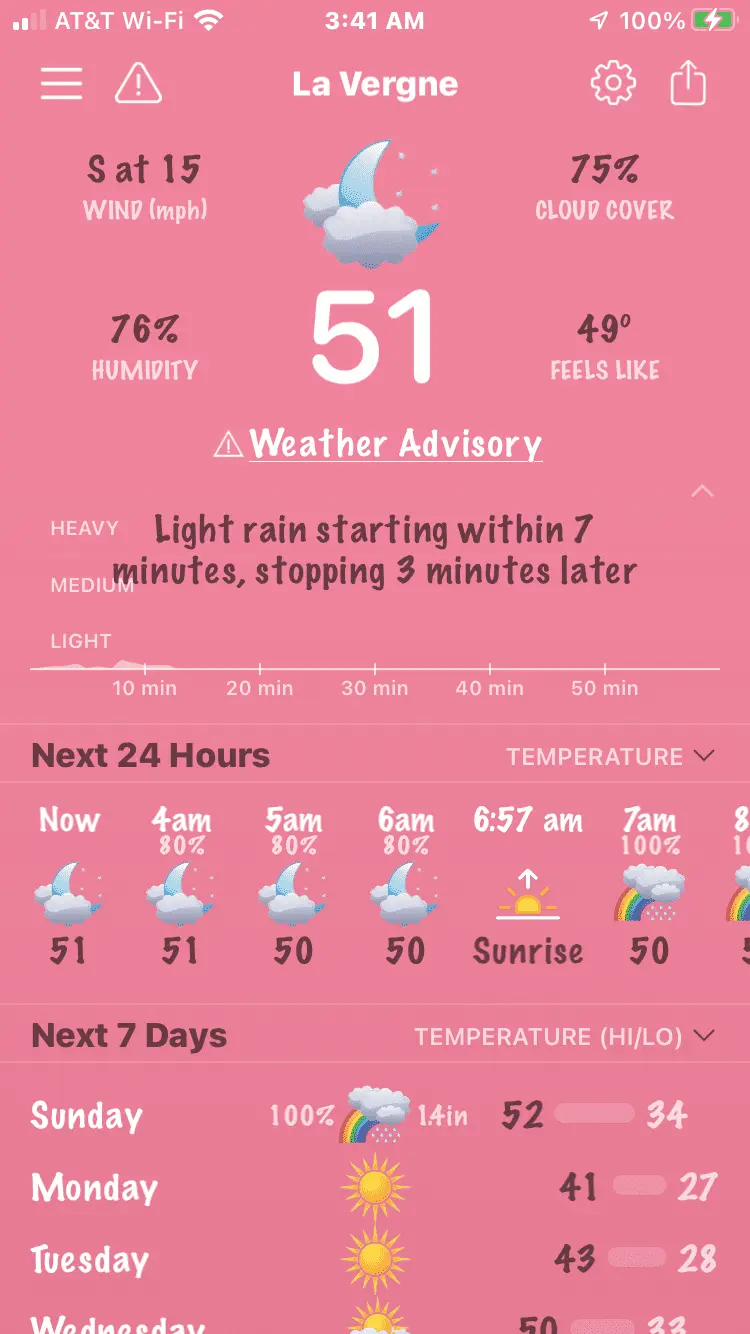The image size is (750, 1334).
Task: Open Monday's forecast details
Action: coord(375,1188)
